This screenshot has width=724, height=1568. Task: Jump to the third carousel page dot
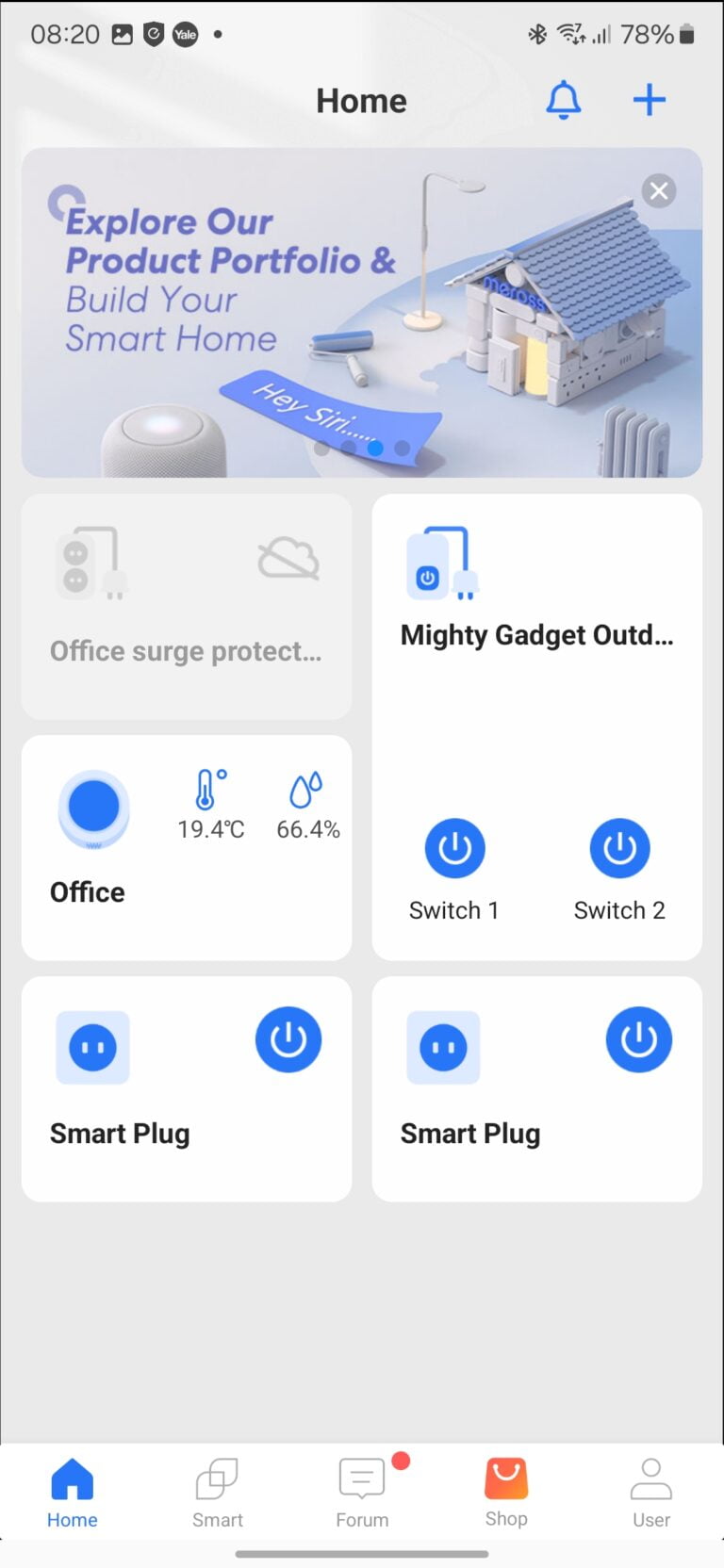tap(375, 450)
